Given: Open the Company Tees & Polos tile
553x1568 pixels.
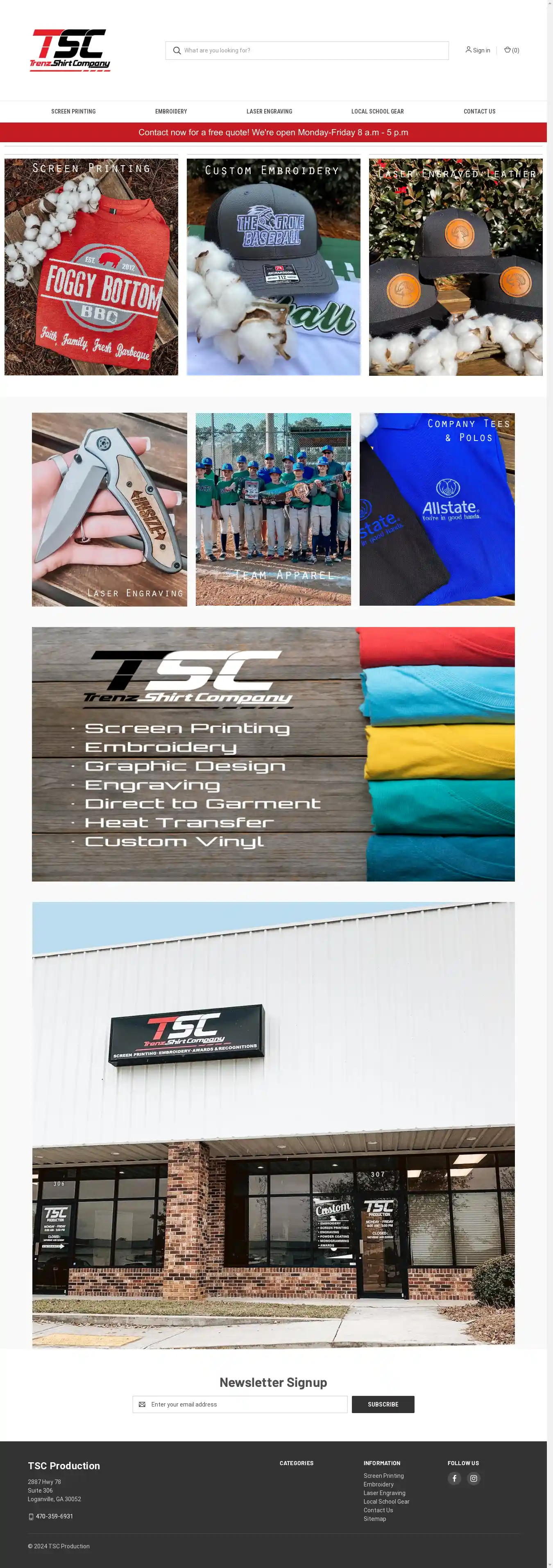Looking at the screenshot, I should click(437, 509).
